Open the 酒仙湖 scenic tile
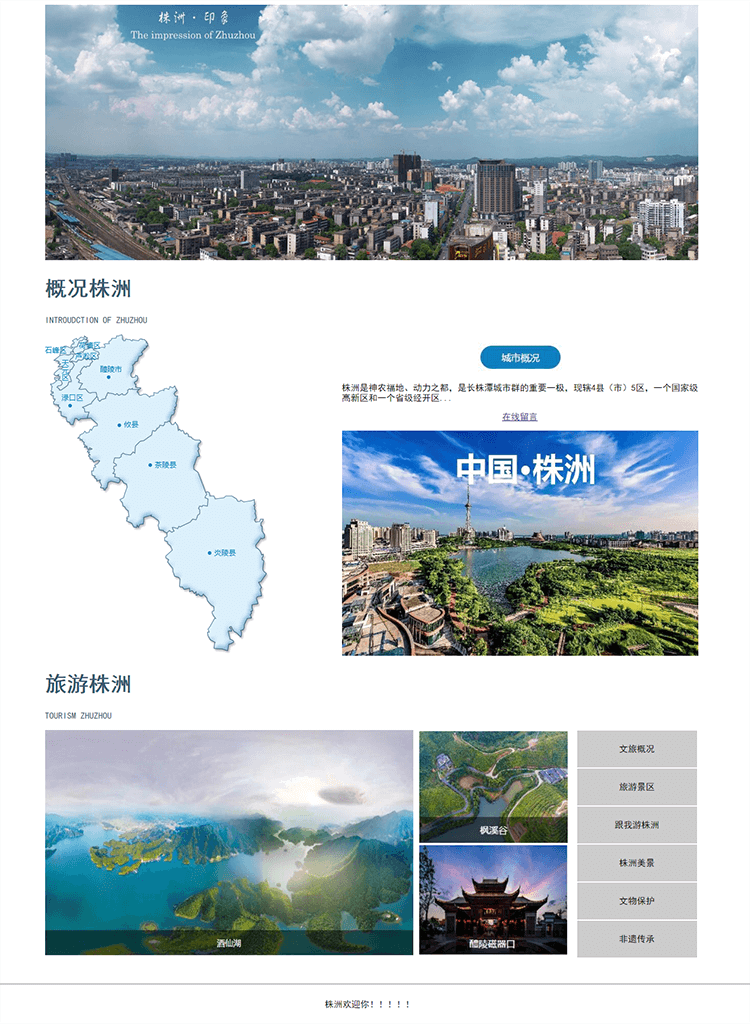Viewport: 750px width, 1024px height. (229, 842)
